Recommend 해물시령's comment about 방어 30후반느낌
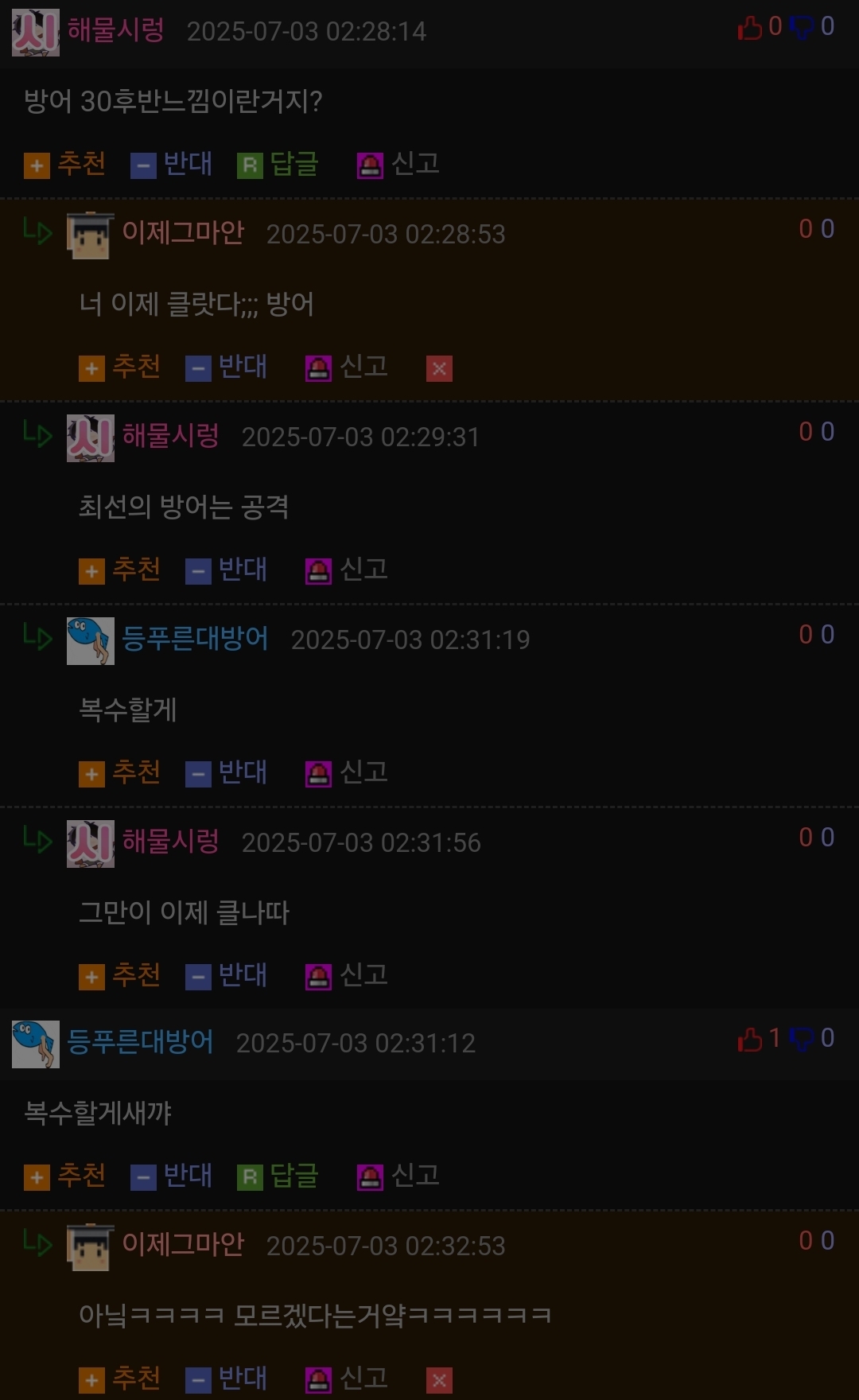 coord(65,165)
